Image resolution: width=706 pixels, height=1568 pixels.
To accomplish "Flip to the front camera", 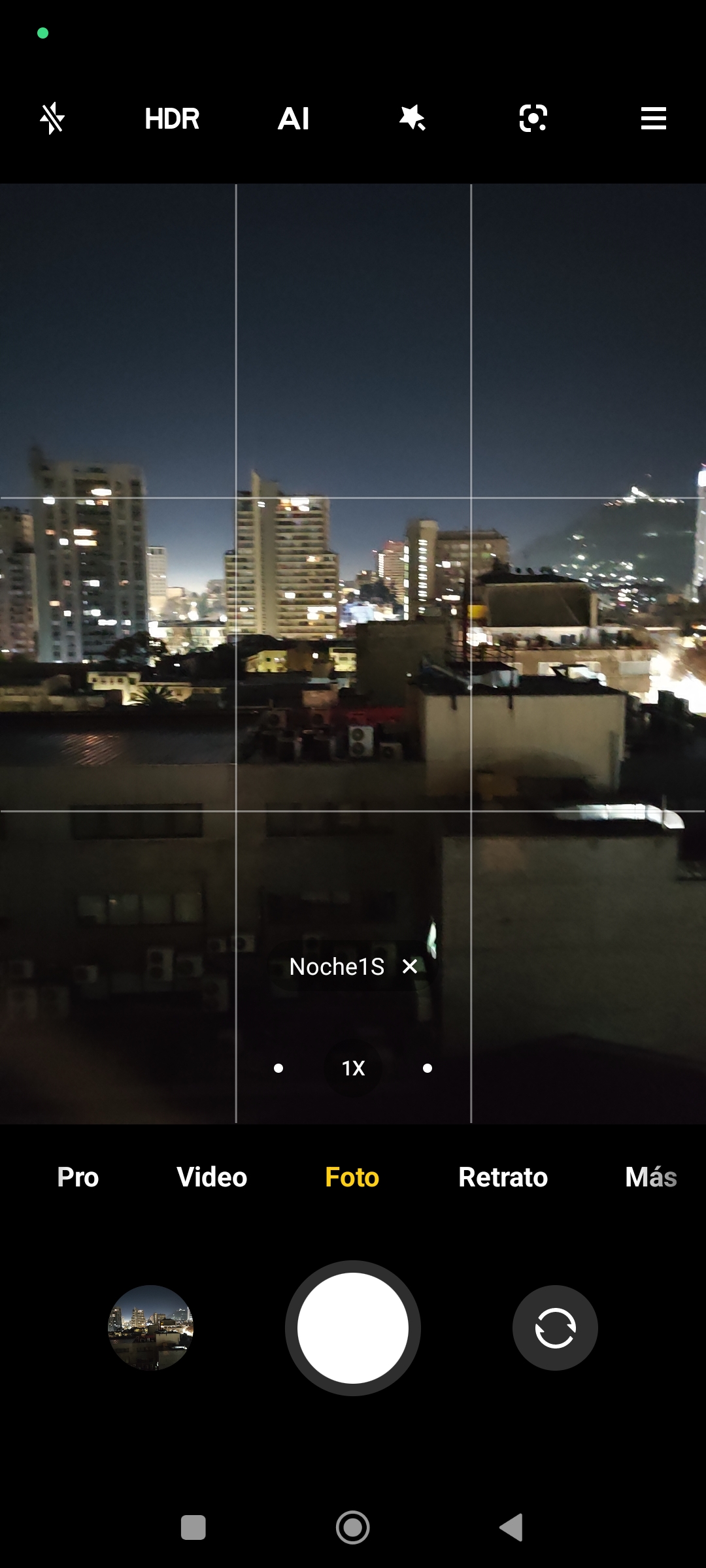I will click(x=555, y=1328).
